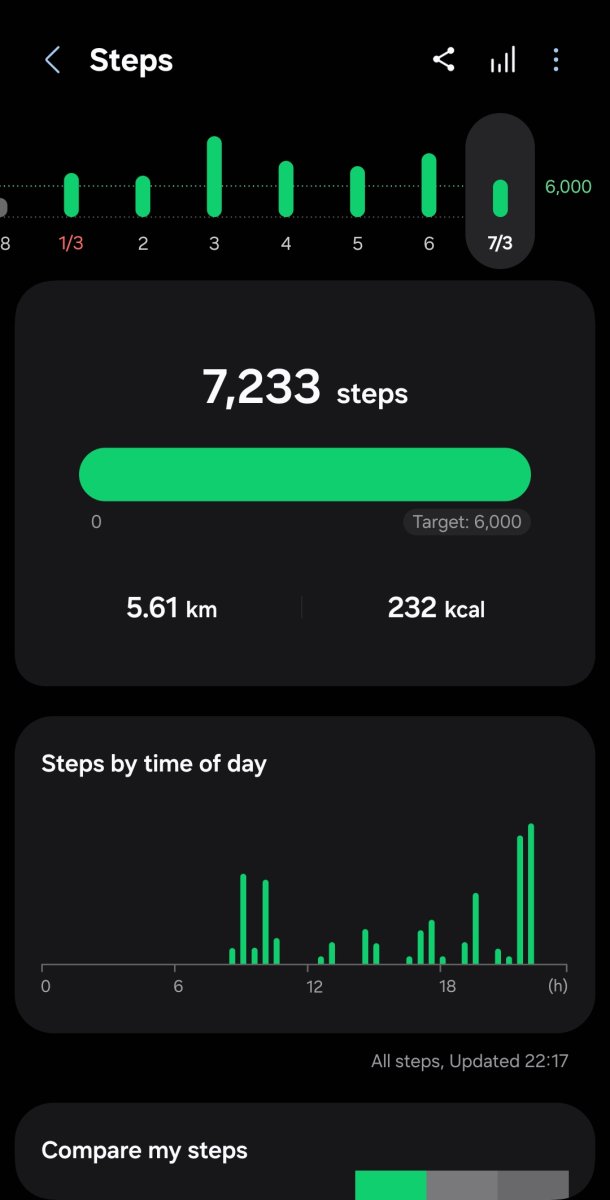This screenshot has width=610, height=1200.
Task: Open the Compare my steps card
Action: [x=304, y=1152]
